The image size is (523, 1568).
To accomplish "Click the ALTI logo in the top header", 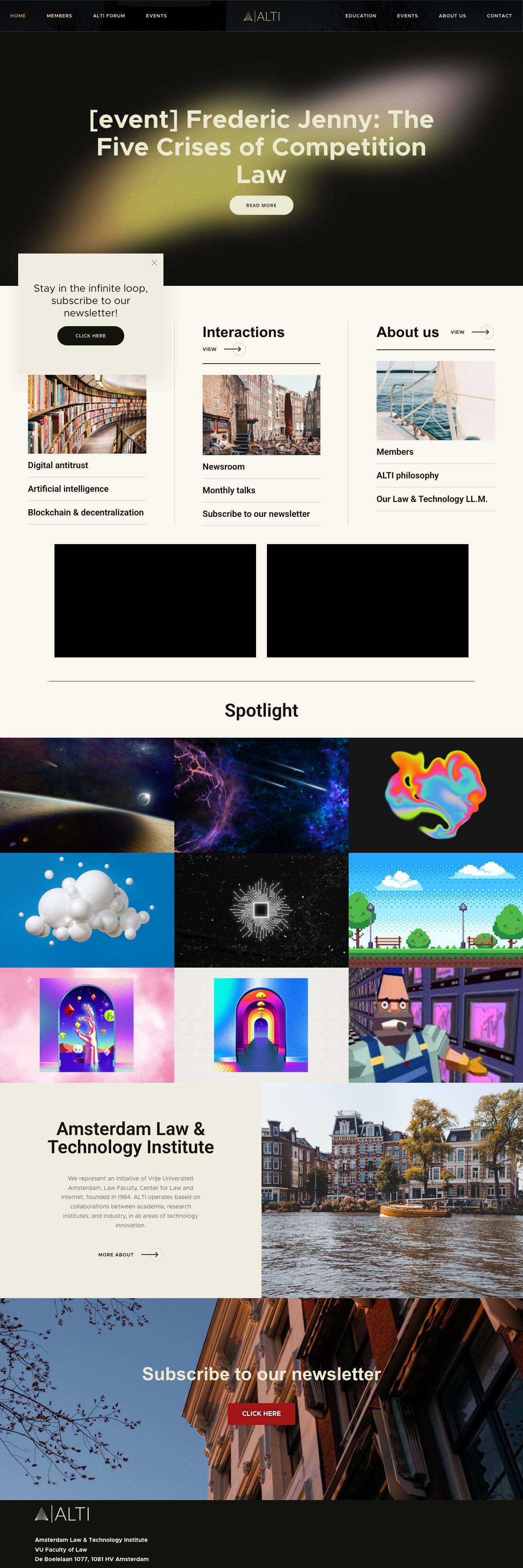I will [262, 15].
